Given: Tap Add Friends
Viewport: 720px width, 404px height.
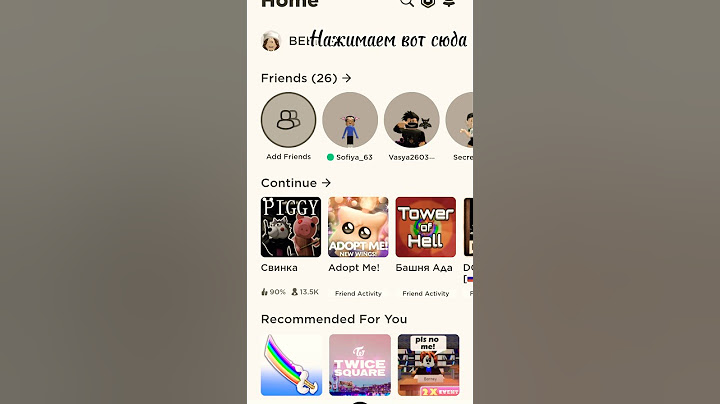Looking at the screenshot, I should tap(288, 121).
